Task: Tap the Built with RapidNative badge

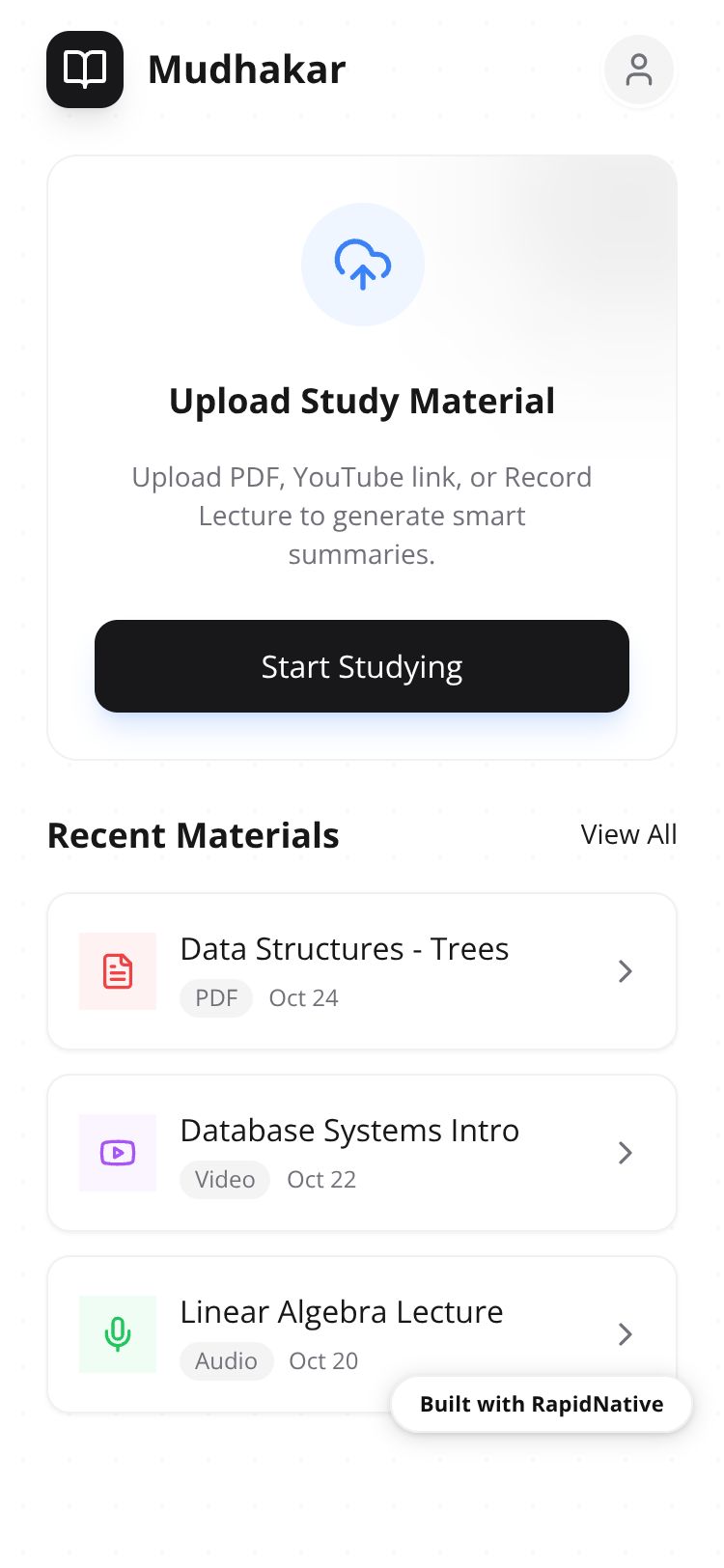Action: [542, 1404]
